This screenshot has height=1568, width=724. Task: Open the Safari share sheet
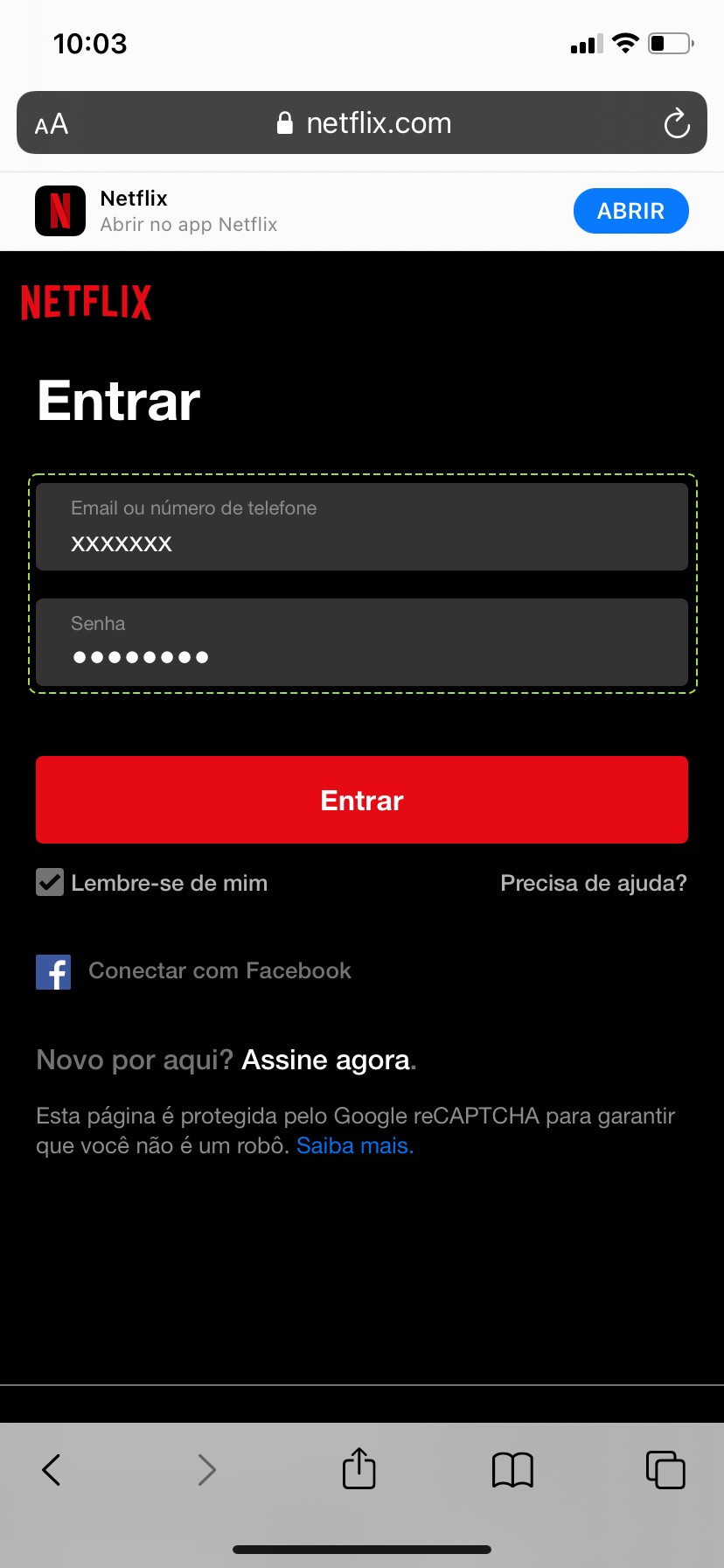pyautogui.click(x=359, y=1468)
